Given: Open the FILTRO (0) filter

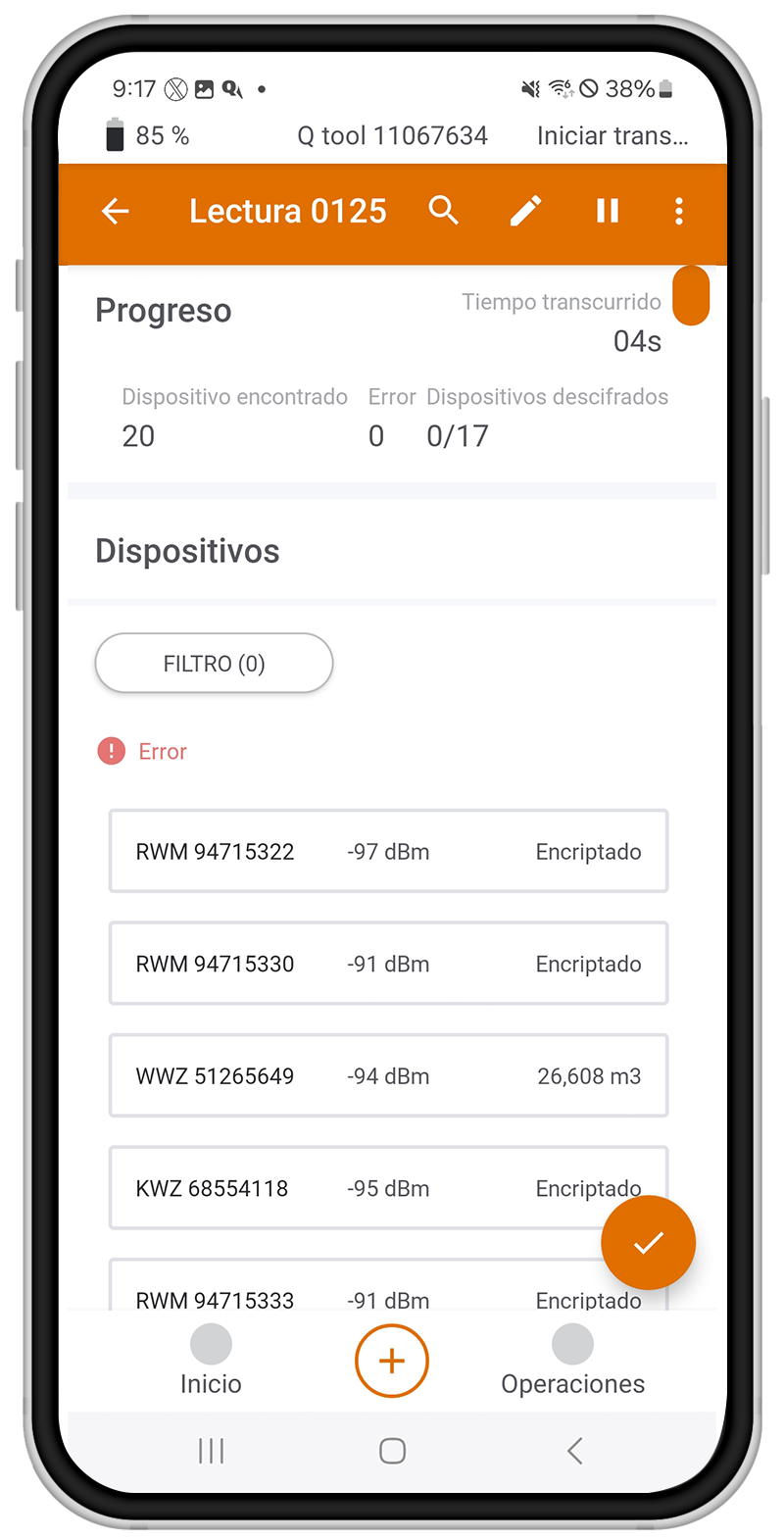Looking at the screenshot, I should 214,664.
